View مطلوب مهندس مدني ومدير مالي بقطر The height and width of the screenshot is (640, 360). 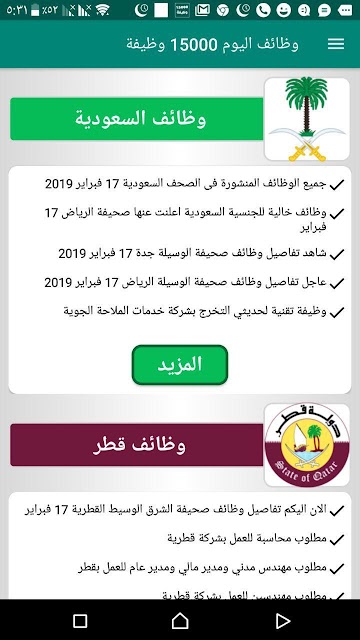(211, 567)
